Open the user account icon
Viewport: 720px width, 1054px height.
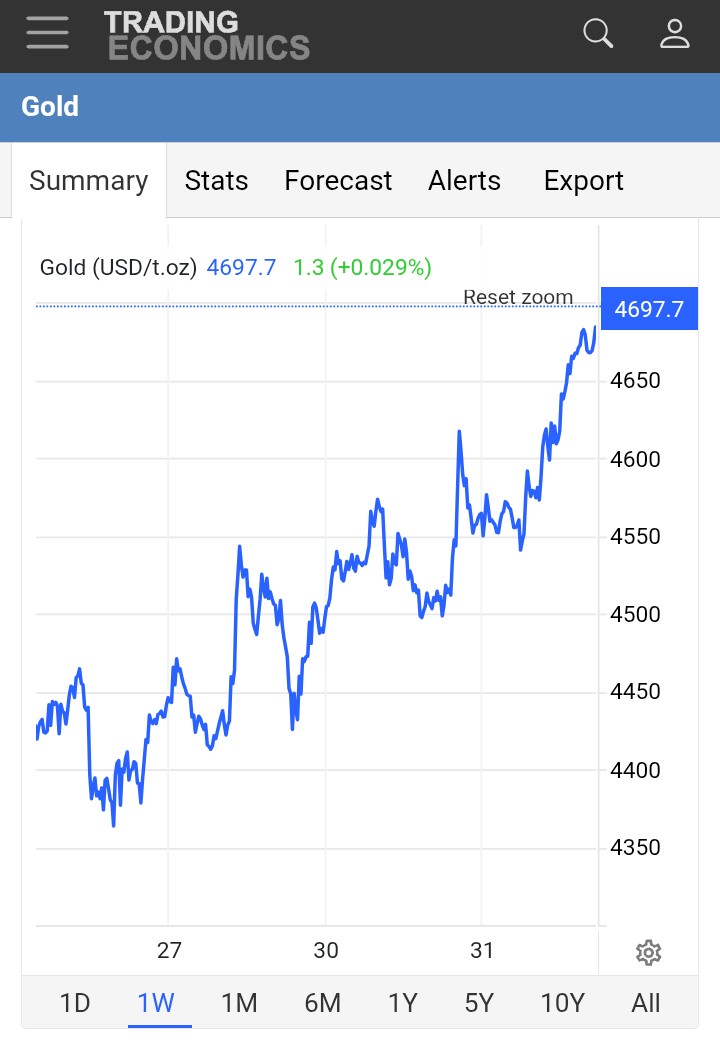point(675,33)
